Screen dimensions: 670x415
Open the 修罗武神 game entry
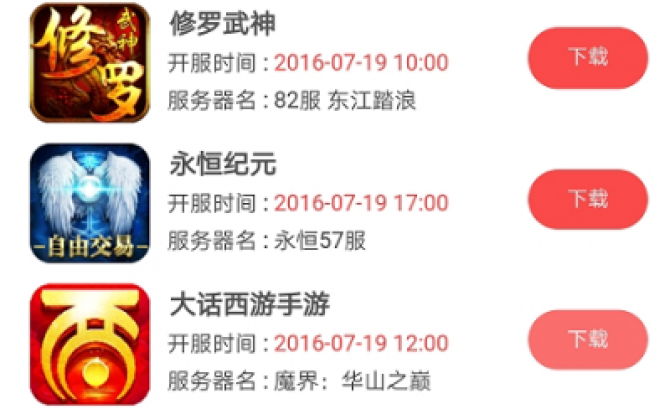point(222,24)
